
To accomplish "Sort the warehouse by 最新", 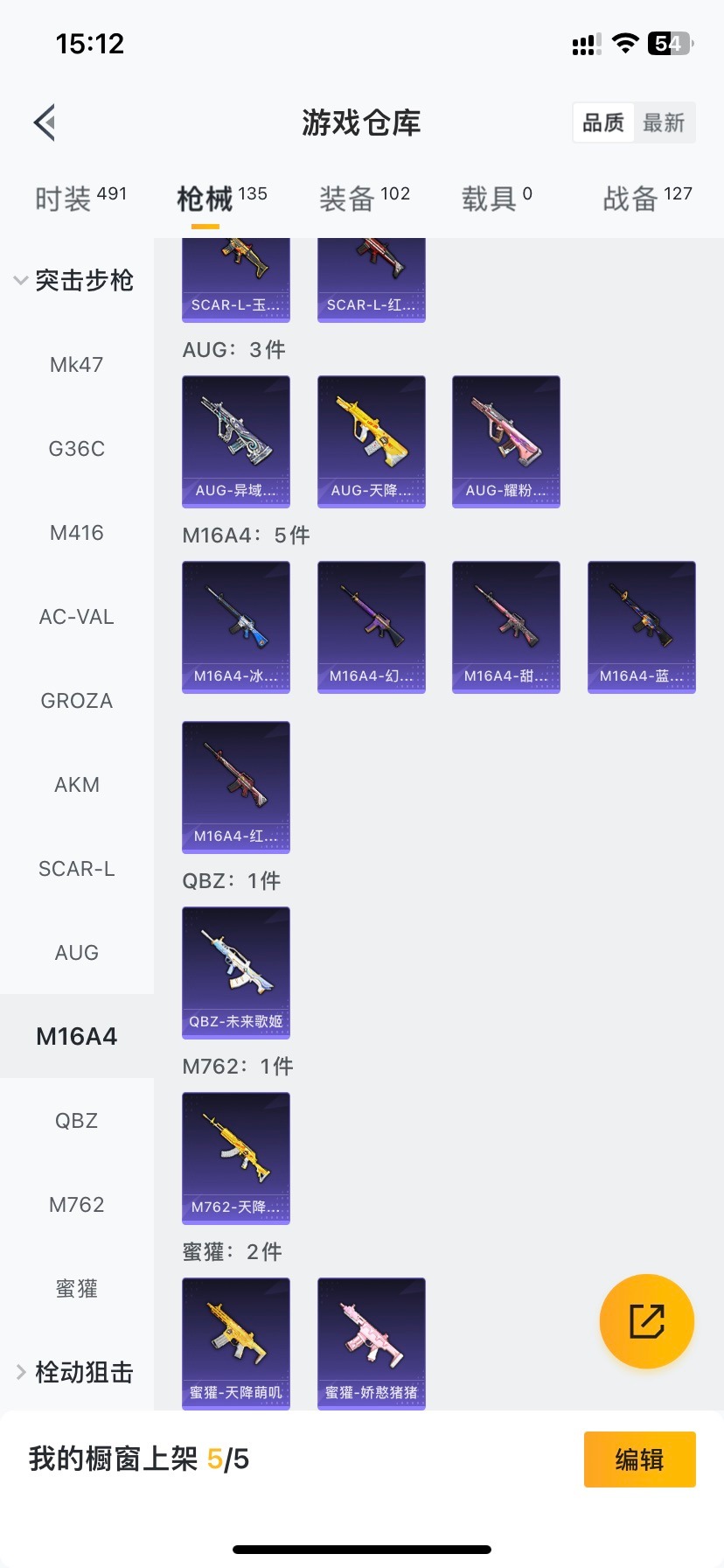I will (664, 122).
